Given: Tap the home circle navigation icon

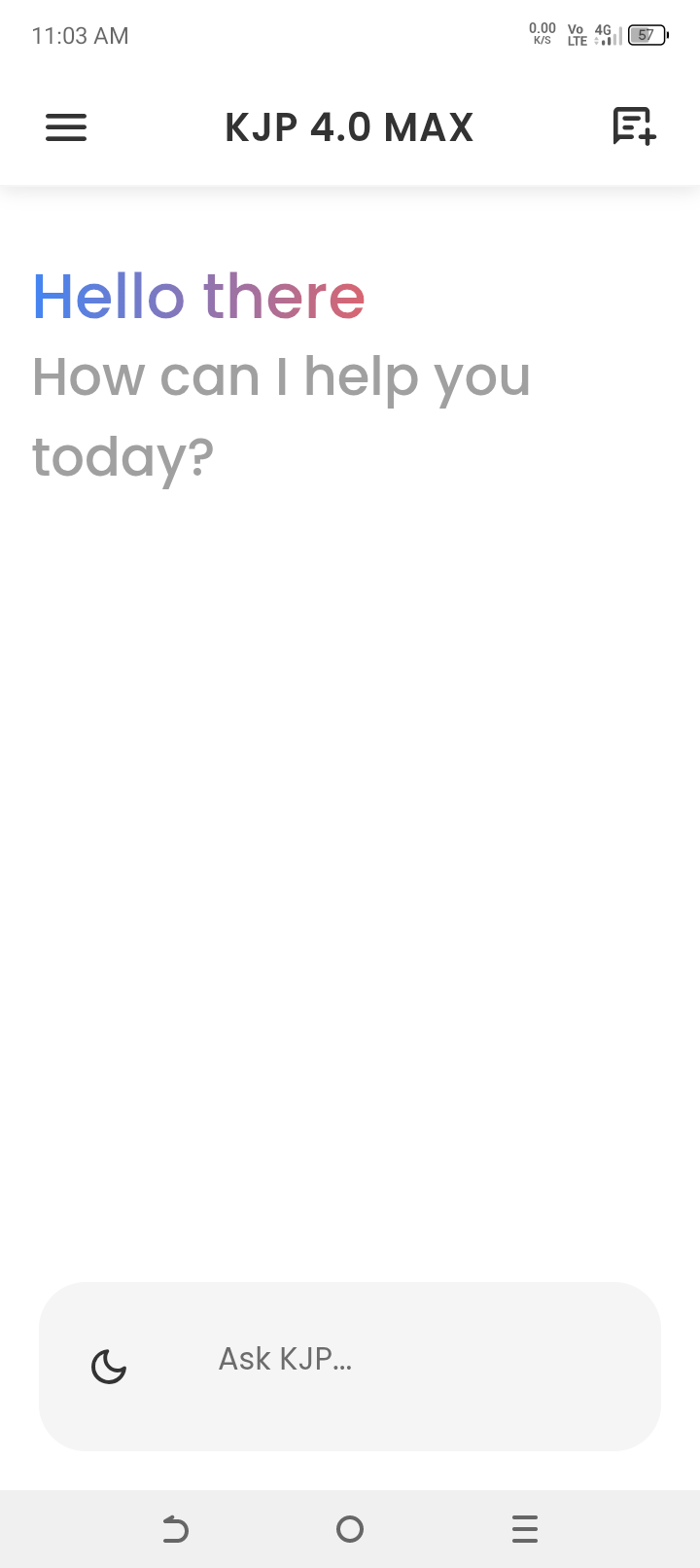Looking at the screenshot, I should coord(349,1527).
